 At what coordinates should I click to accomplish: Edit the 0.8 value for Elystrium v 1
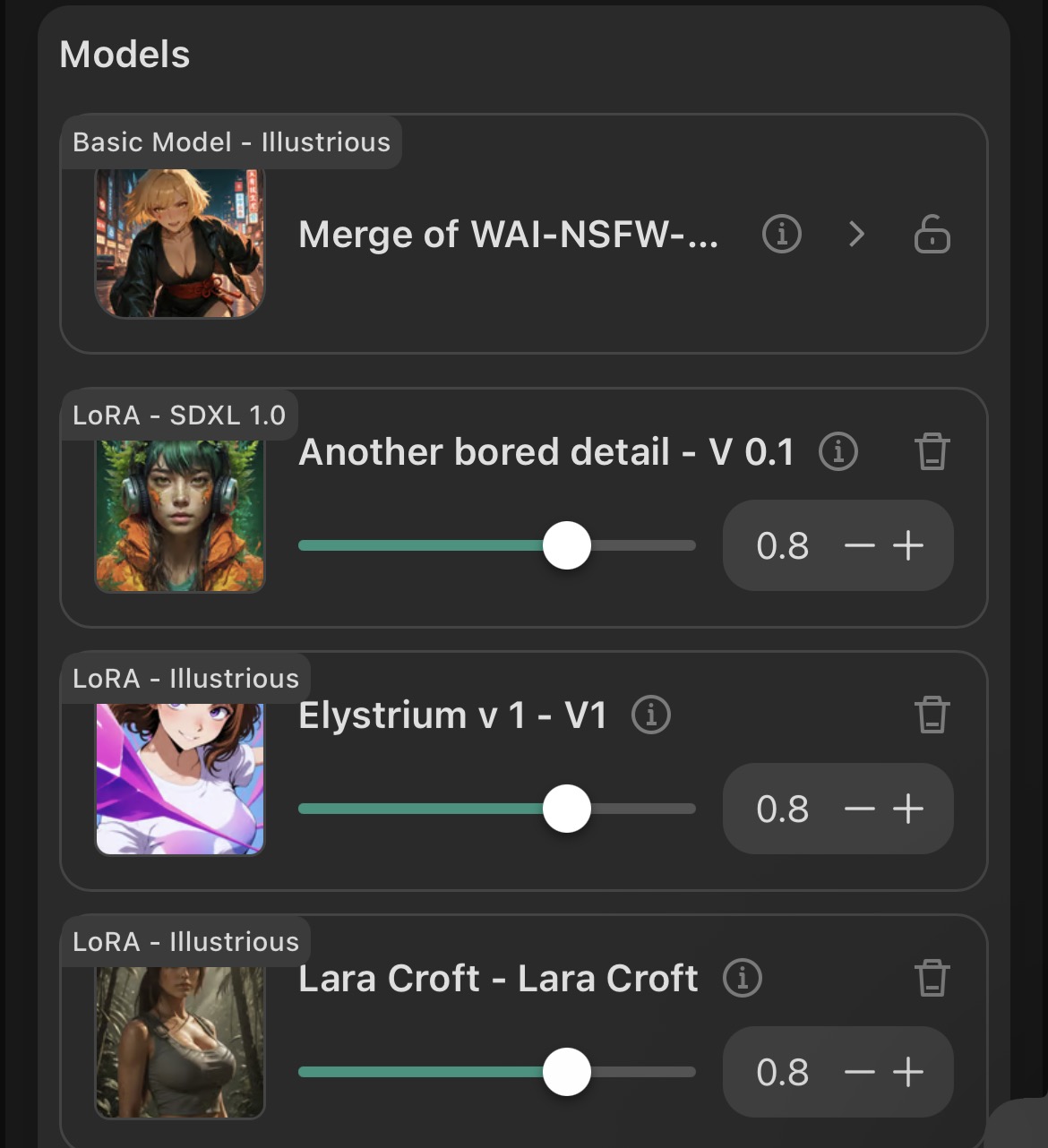coord(782,809)
